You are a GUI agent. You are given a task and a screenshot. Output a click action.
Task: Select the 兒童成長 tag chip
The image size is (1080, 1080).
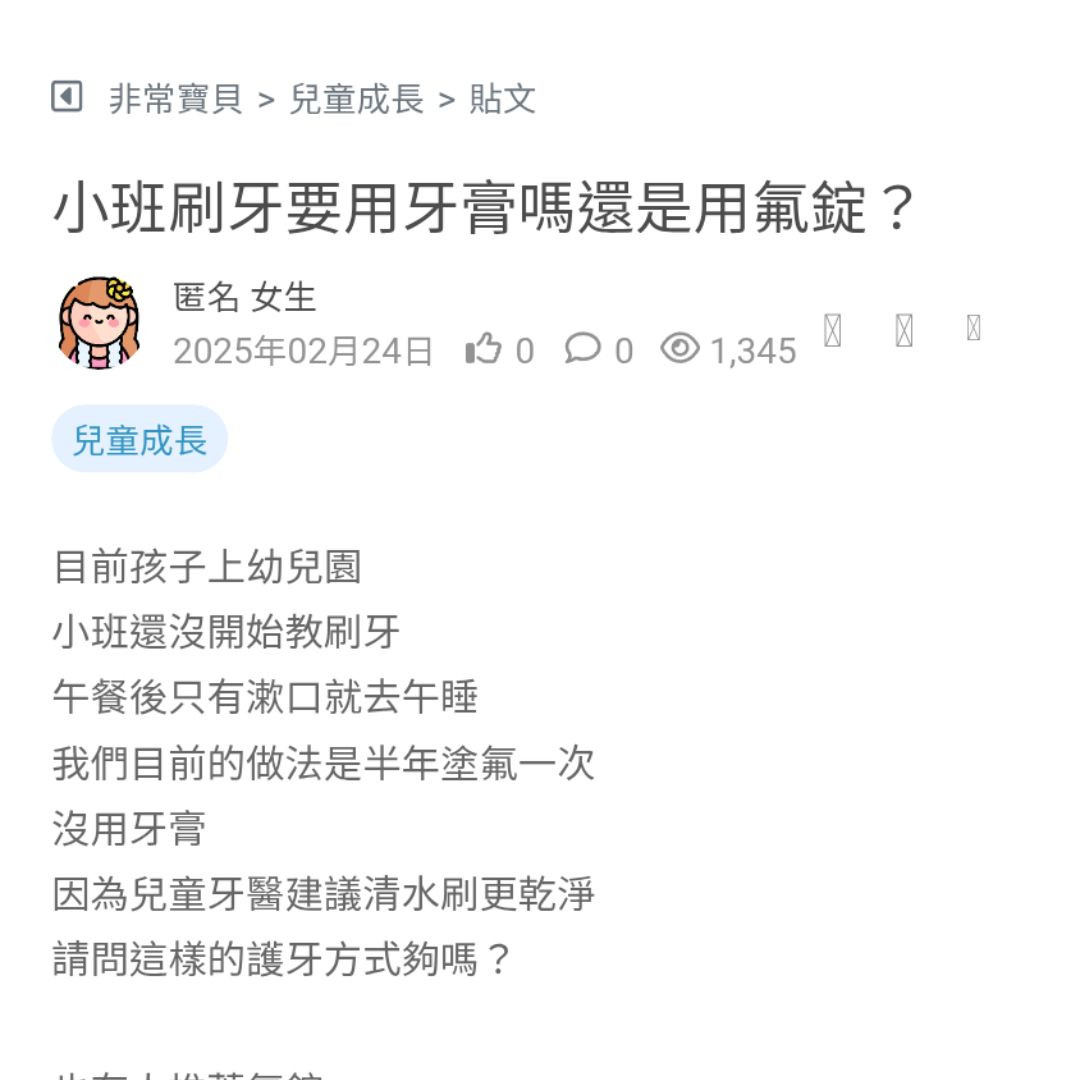tap(140, 439)
